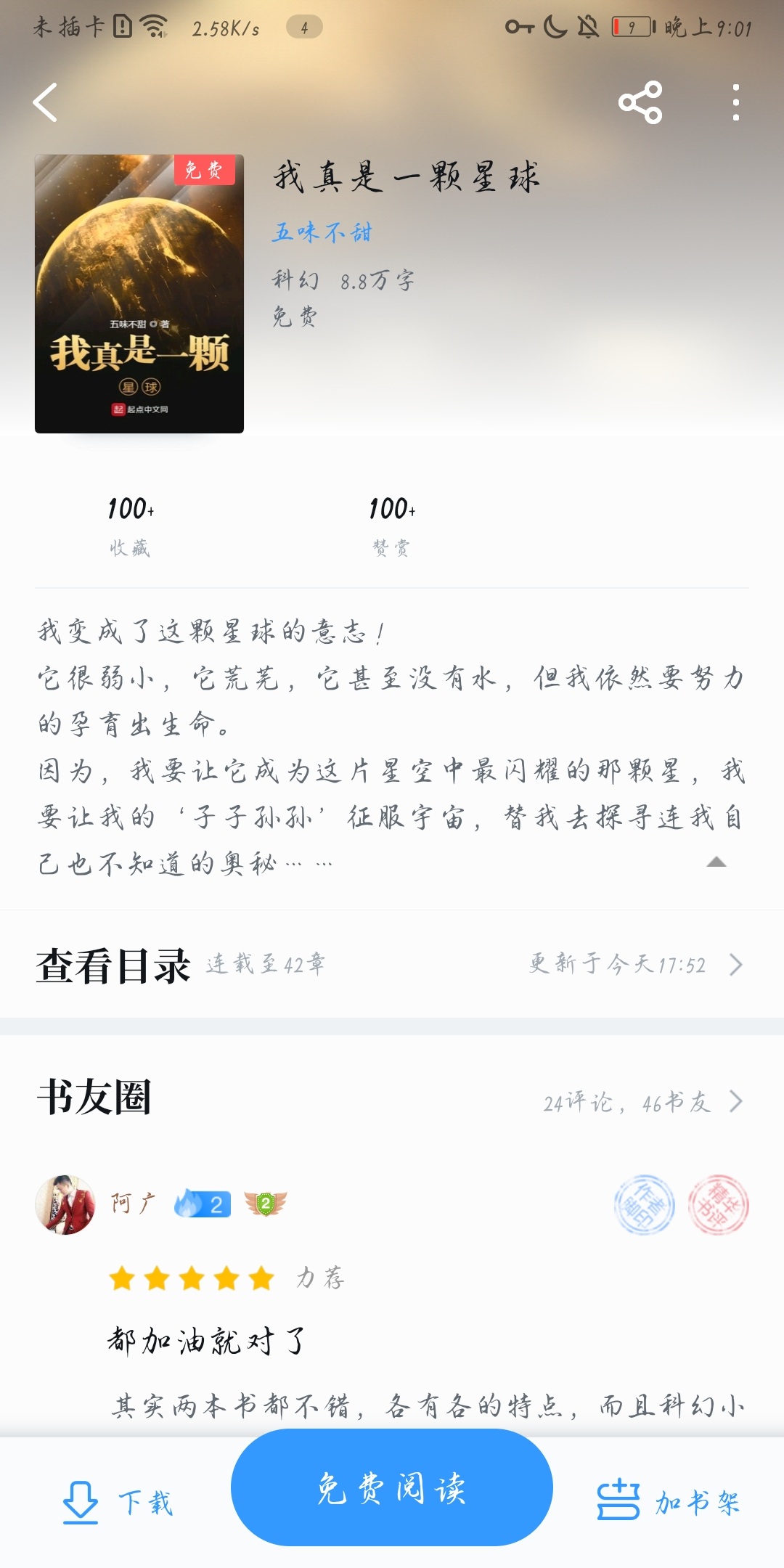The height and width of the screenshot is (1568, 784).
Task: Open 查看目录 table of contents
Action: [x=392, y=965]
